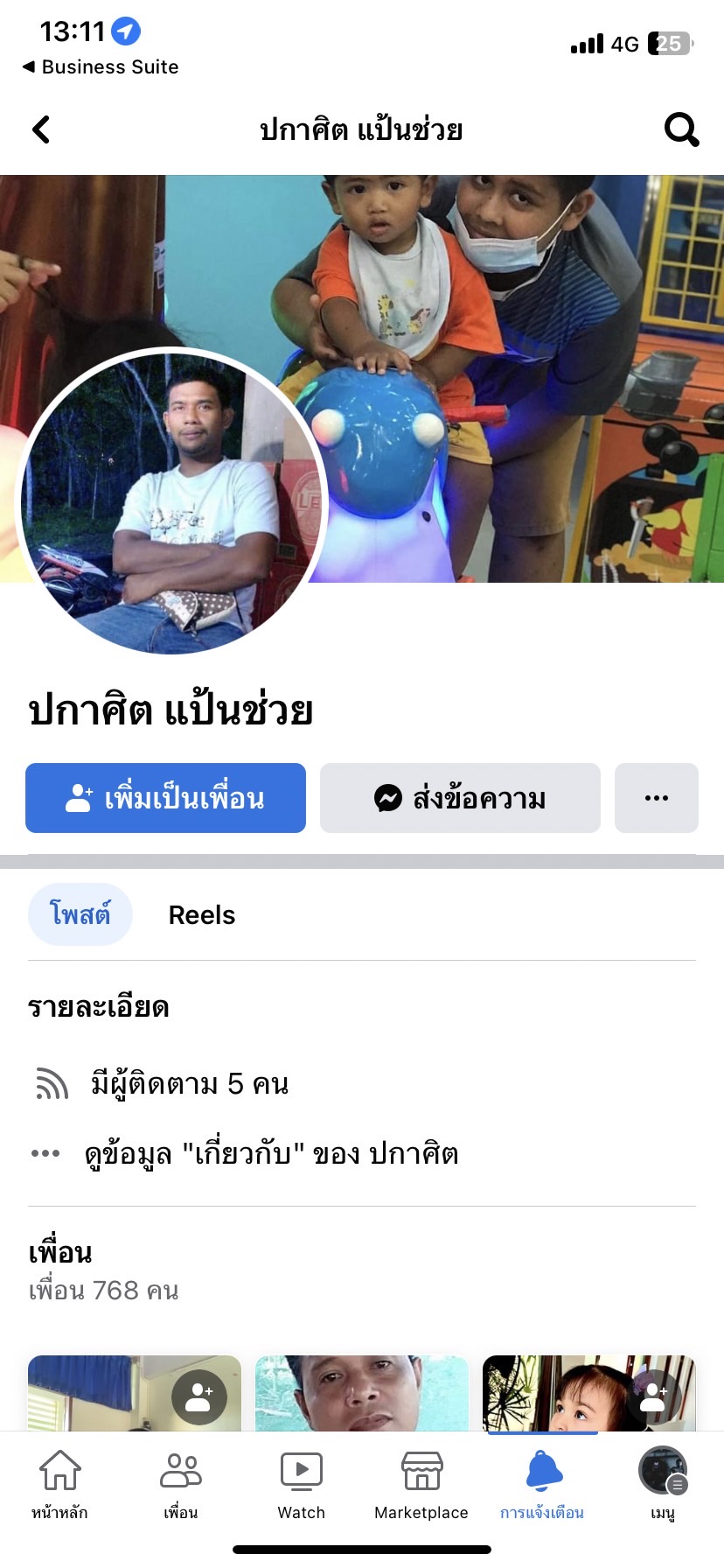Viewport: 724px width, 1568px height.
Task: Open the middle friend's photo tile
Action: pyautogui.click(x=361, y=1393)
